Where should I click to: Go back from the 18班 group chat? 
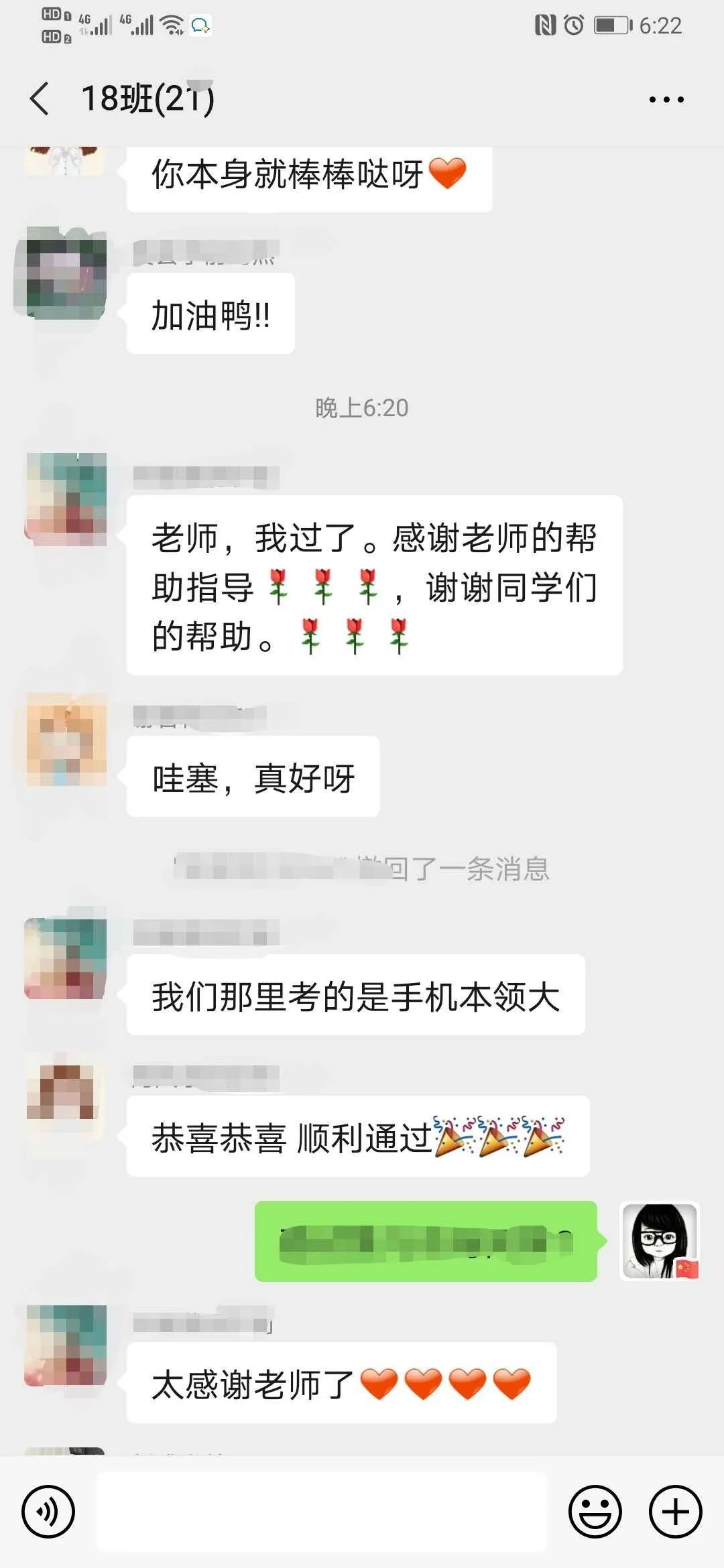tap(40, 99)
